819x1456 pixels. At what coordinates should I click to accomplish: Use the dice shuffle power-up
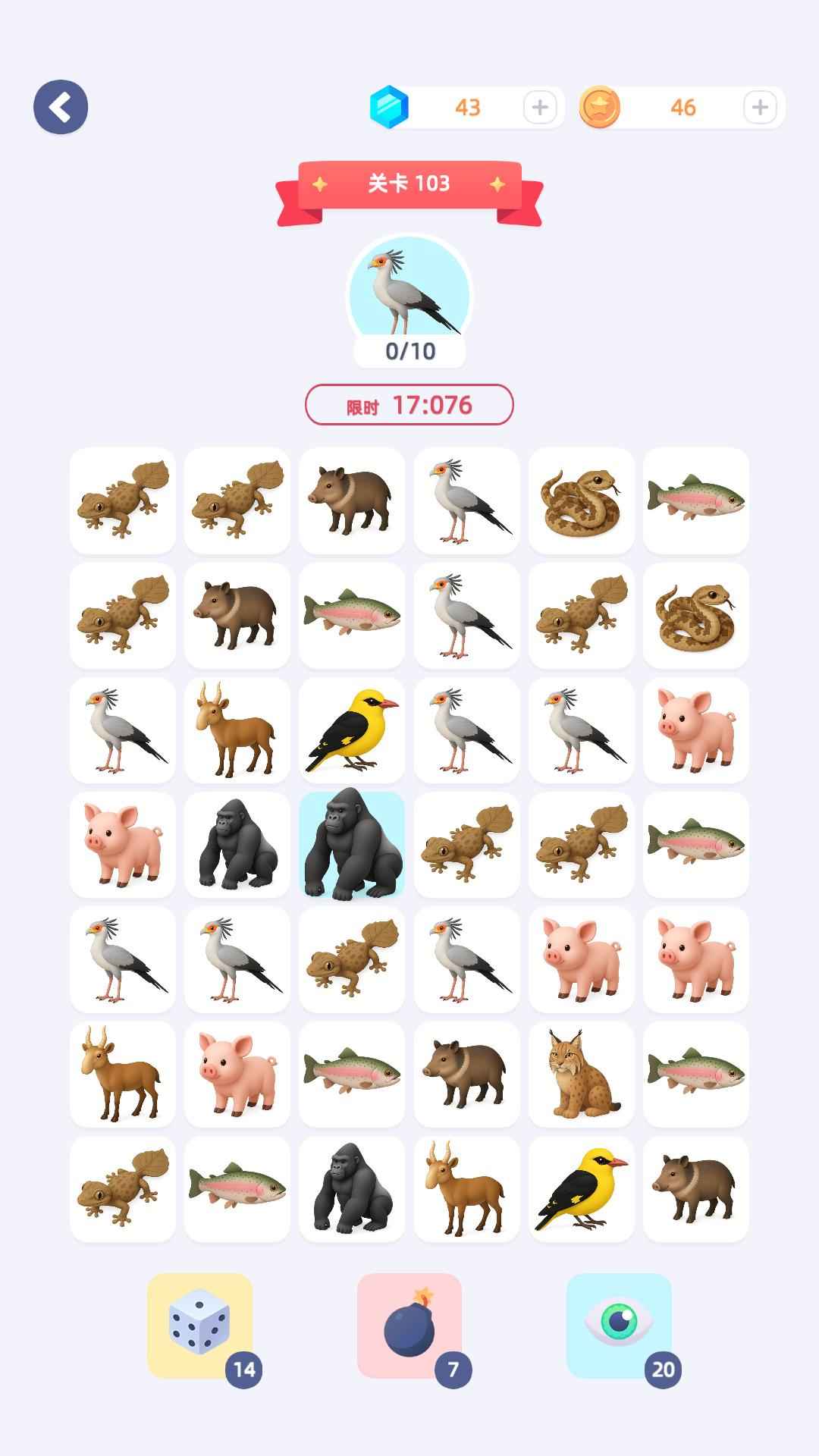[200, 1326]
